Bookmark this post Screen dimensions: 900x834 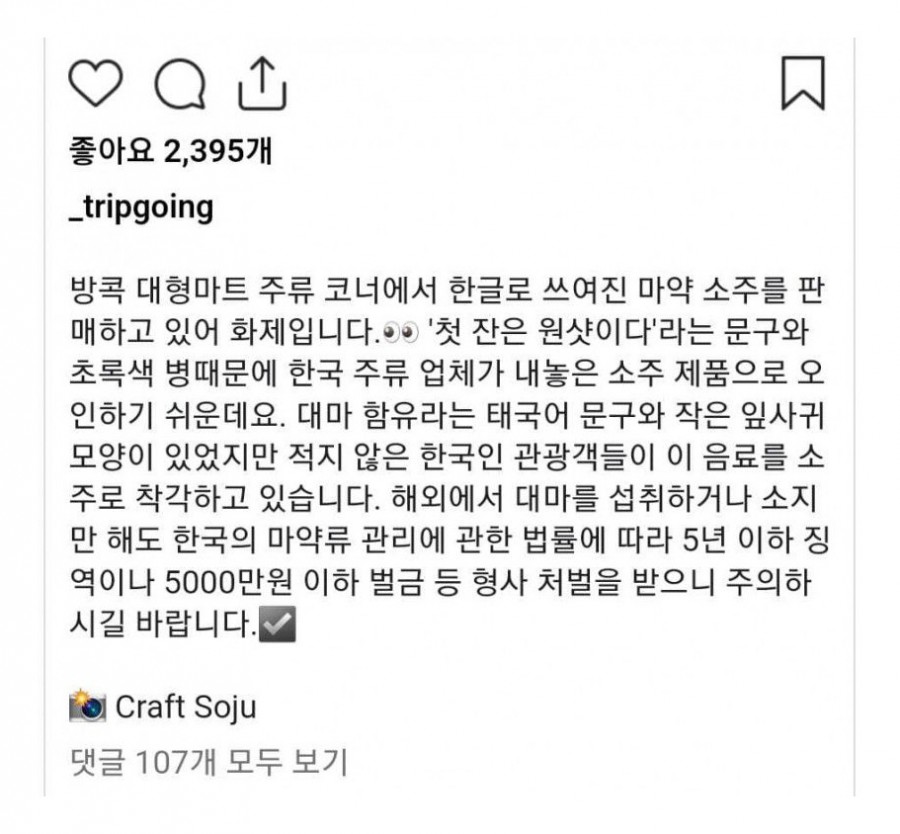[802, 83]
